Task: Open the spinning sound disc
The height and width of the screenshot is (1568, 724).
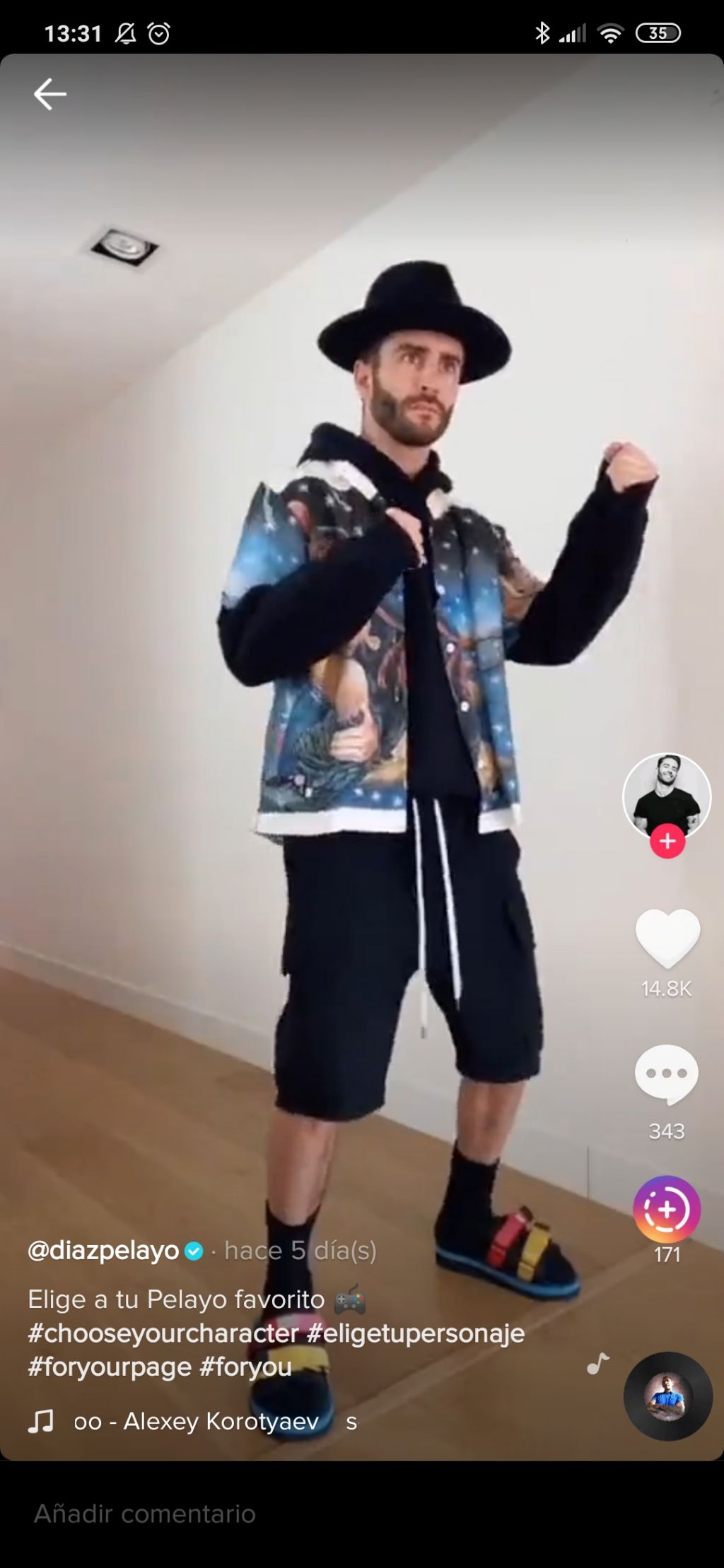Action: click(x=667, y=1396)
